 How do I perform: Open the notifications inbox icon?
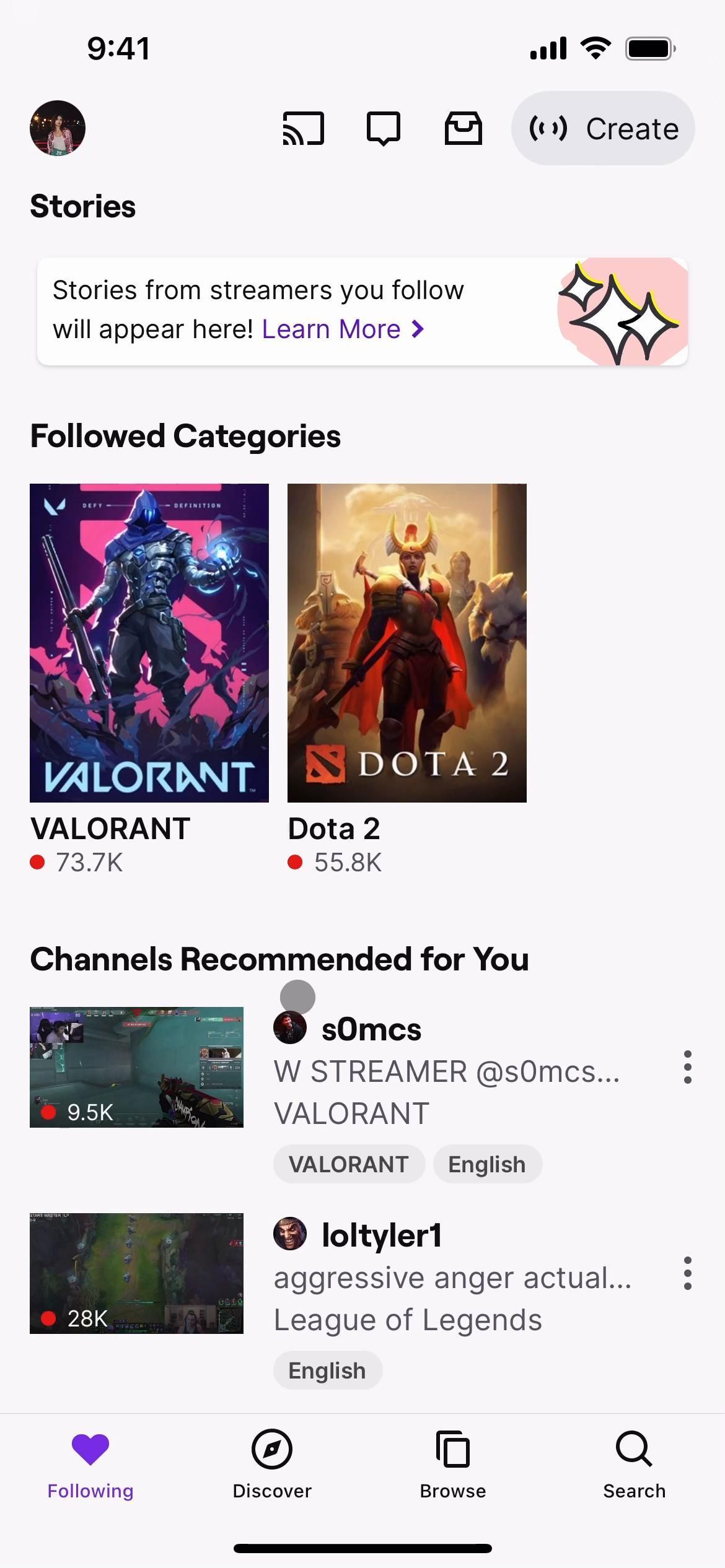tap(463, 128)
